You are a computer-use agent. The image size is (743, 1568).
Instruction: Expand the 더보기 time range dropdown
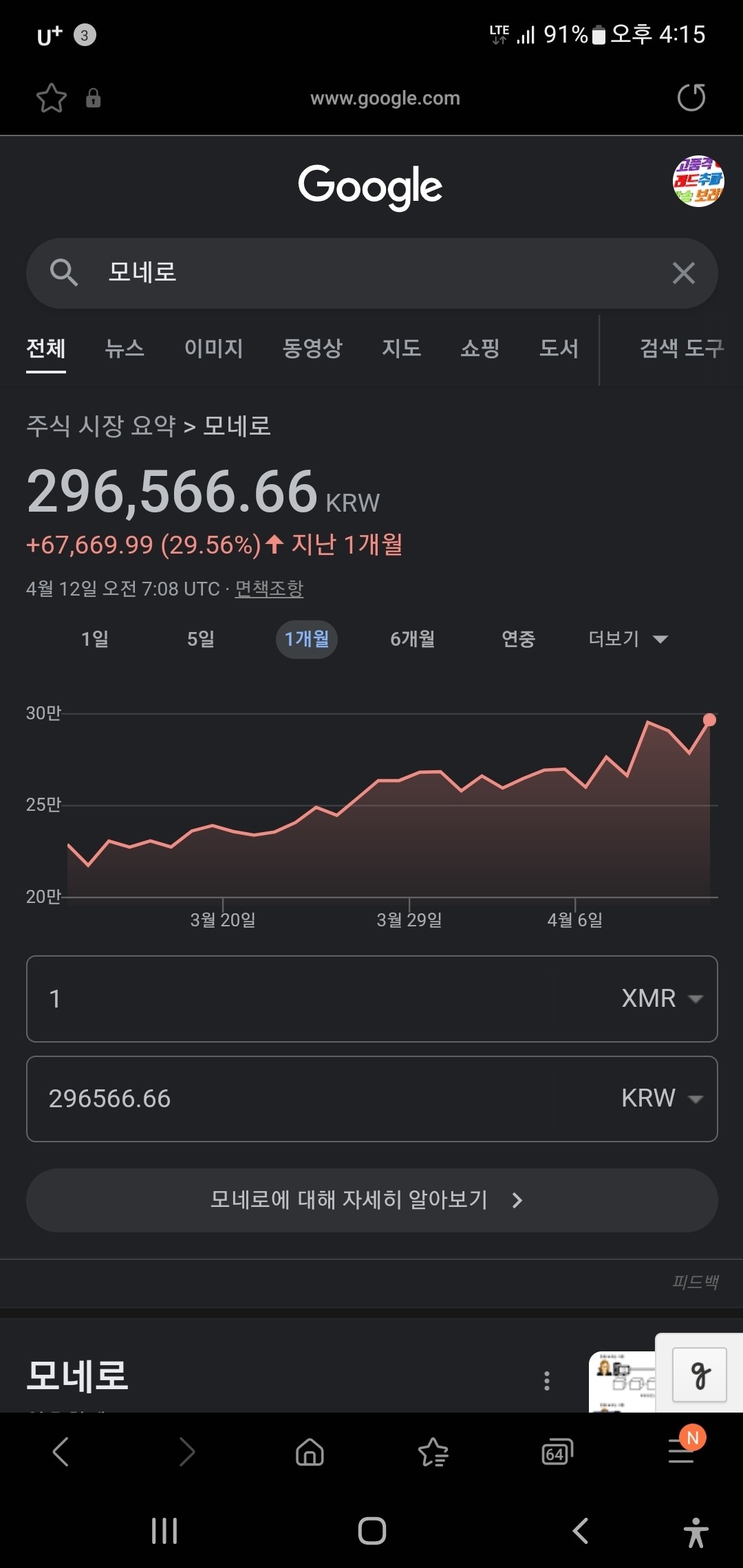tap(629, 639)
